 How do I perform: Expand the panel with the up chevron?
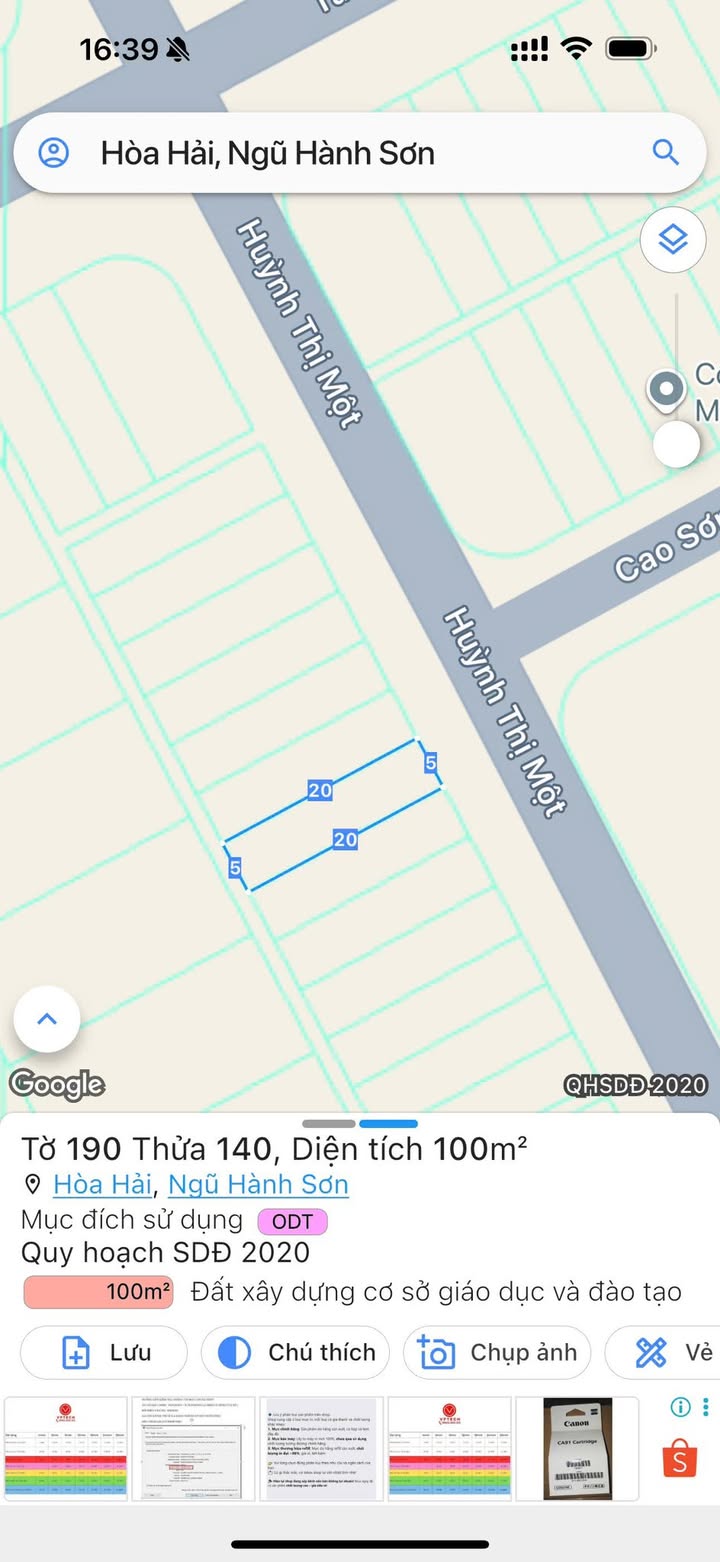47,1019
